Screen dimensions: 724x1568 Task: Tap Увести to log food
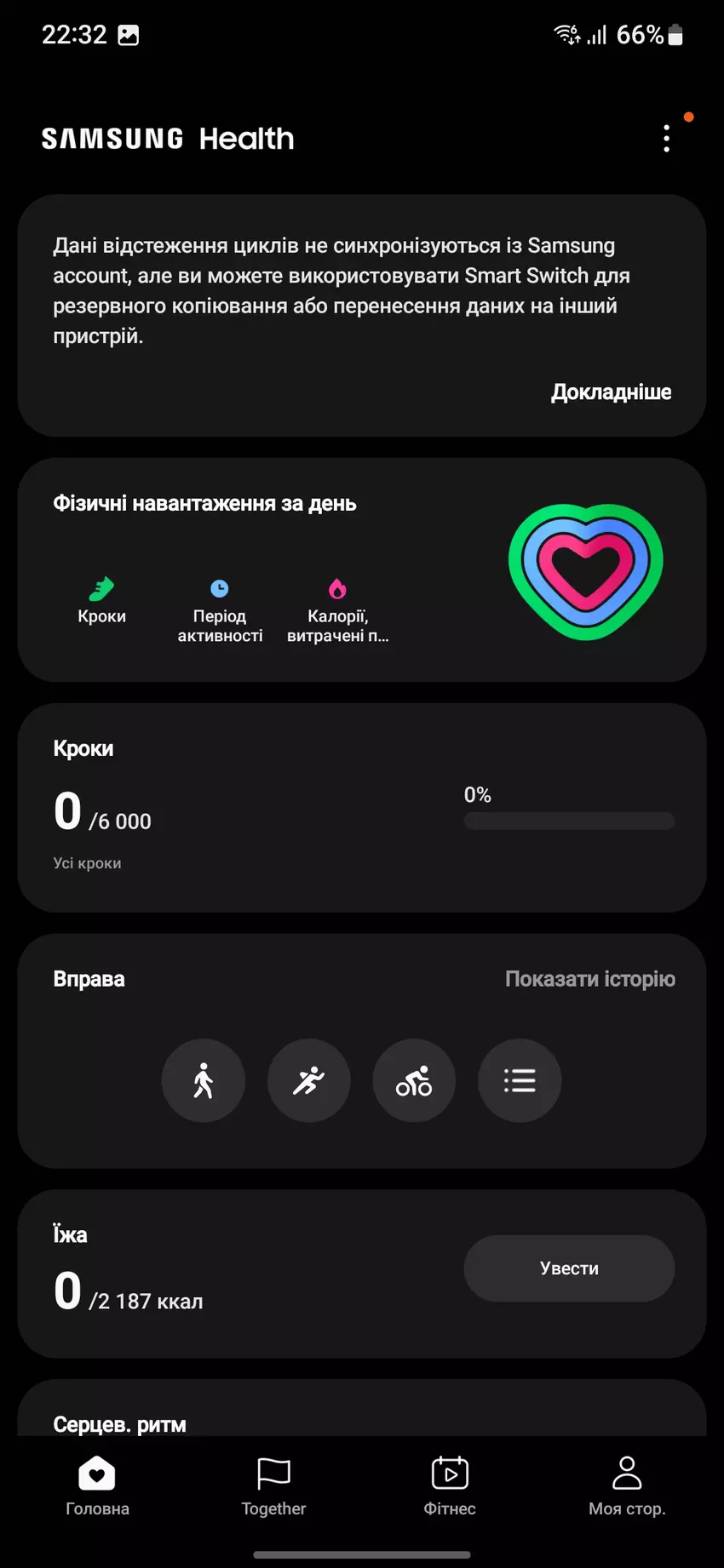[569, 1268]
